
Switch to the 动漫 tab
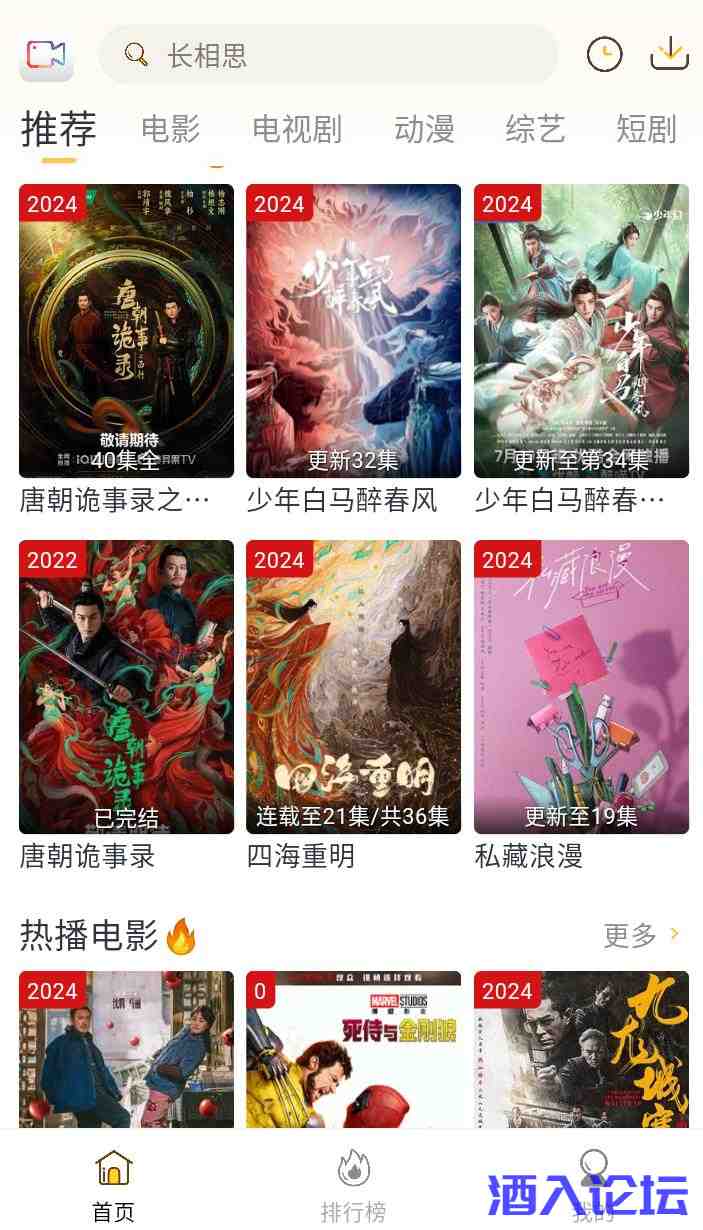click(x=424, y=129)
